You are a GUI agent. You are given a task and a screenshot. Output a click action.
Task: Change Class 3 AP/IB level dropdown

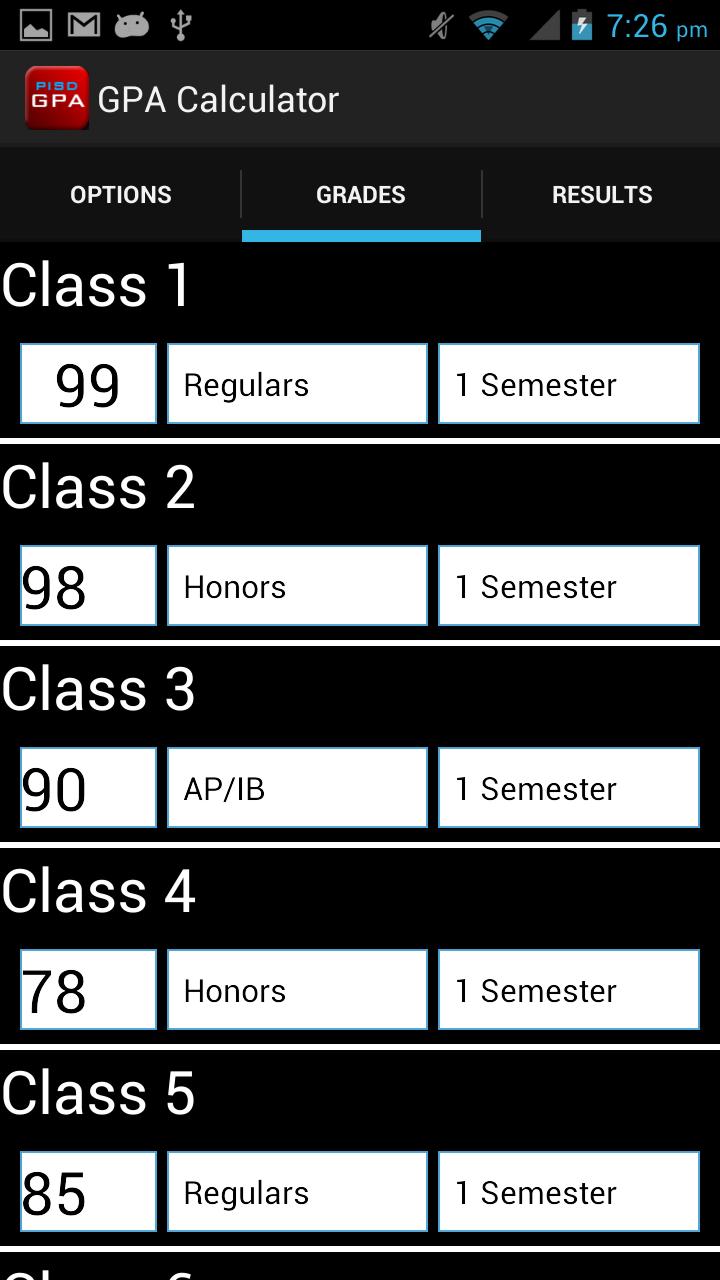tap(297, 788)
